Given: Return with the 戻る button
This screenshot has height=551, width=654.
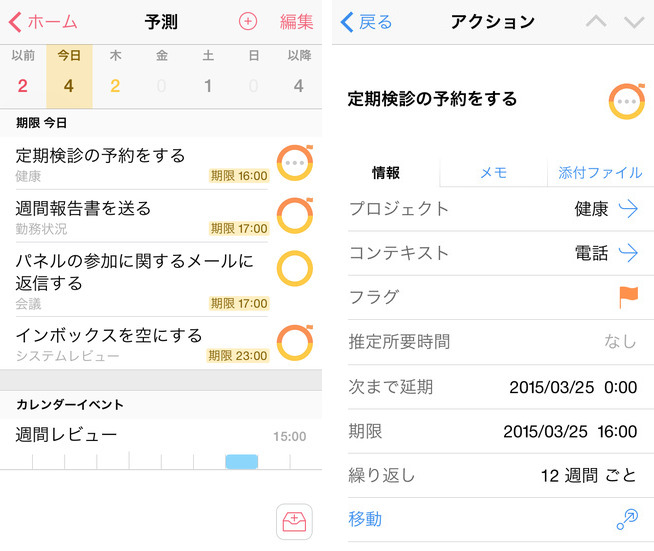Looking at the screenshot, I should tap(367, 21).
